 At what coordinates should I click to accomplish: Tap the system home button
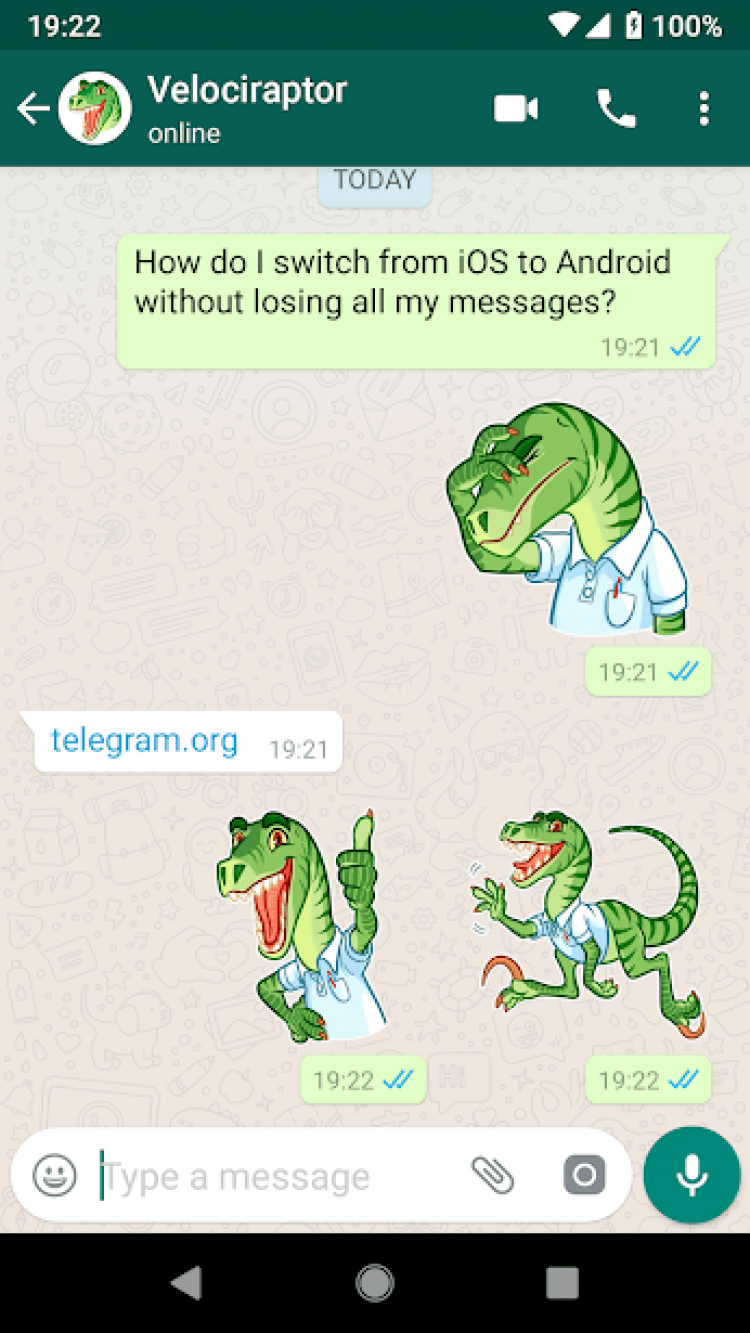click(375, 1282)
